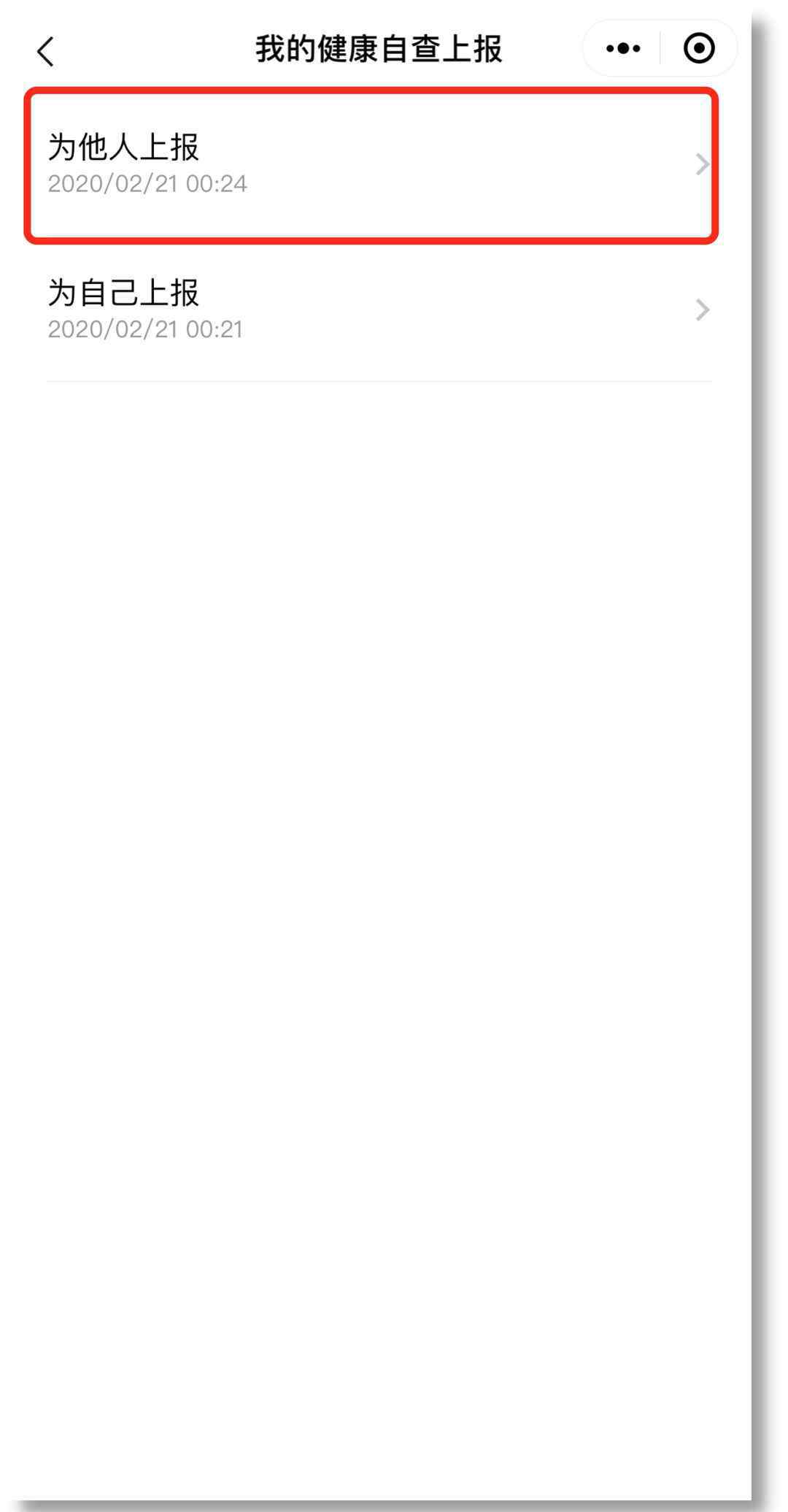This screenshot has width=788, height=1512.
Task: Open the 为自己上报 record
Action: pyautogui.click(x=379, y=310)
